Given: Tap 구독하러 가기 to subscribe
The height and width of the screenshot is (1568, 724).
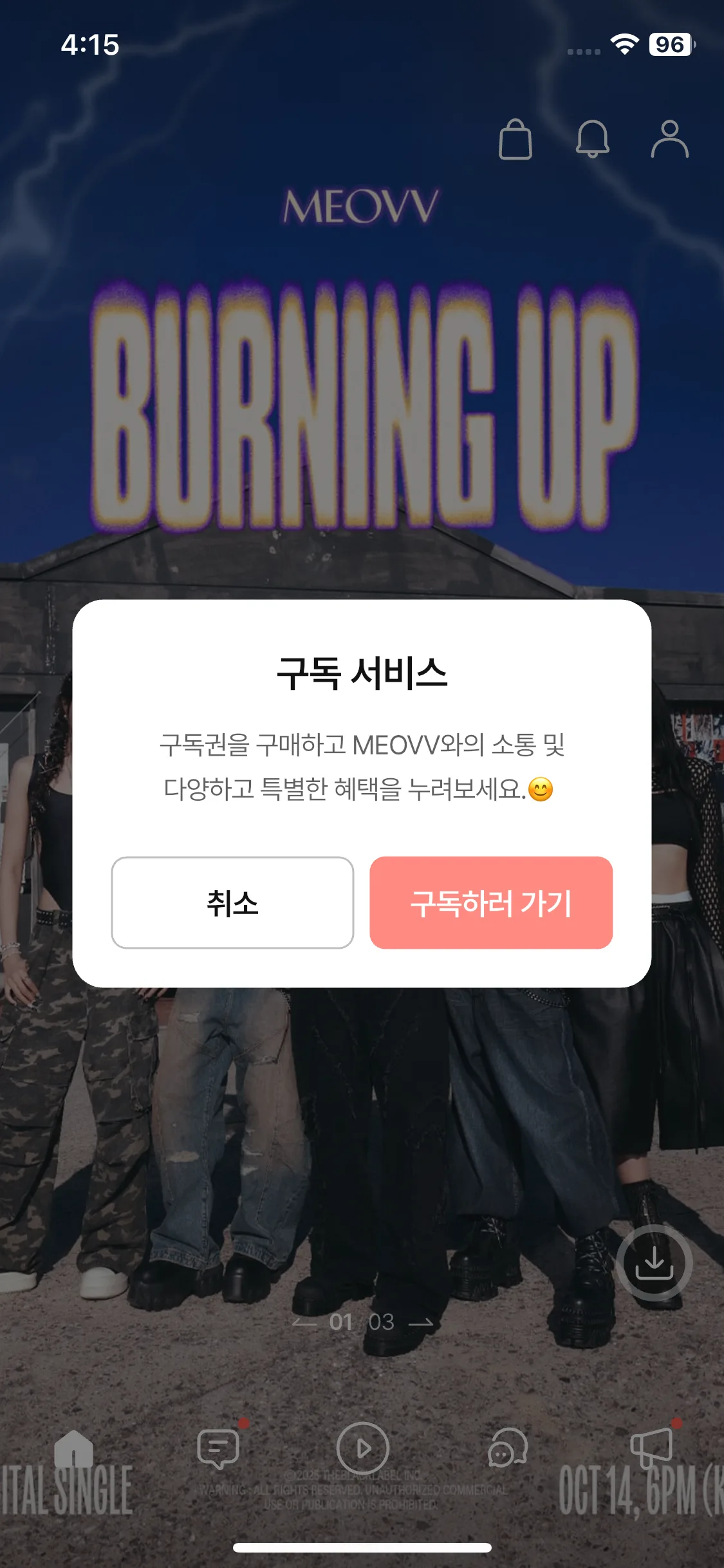Looking at the screenshot, I should click(x=491, y=902).
